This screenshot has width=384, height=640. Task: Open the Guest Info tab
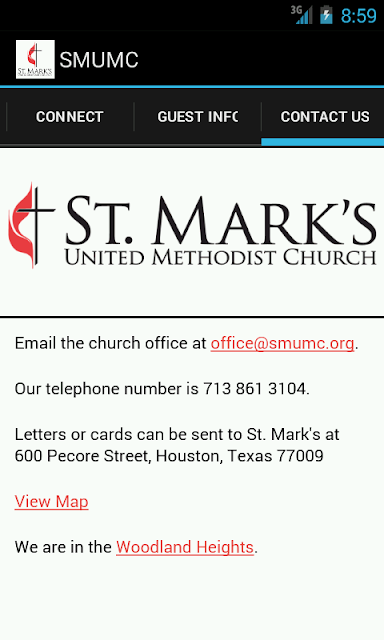[x=198, y=117]
